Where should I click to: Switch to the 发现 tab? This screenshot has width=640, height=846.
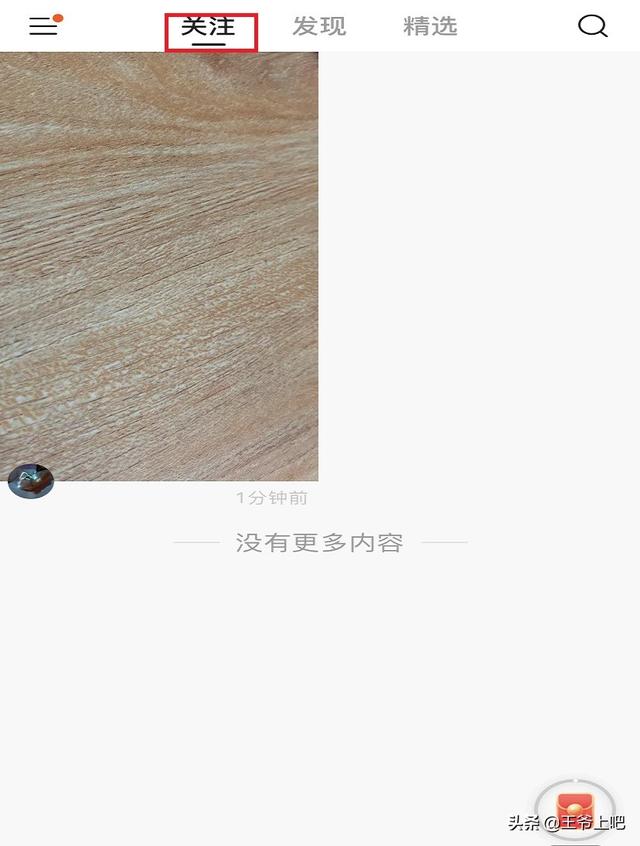pos(319,27)
